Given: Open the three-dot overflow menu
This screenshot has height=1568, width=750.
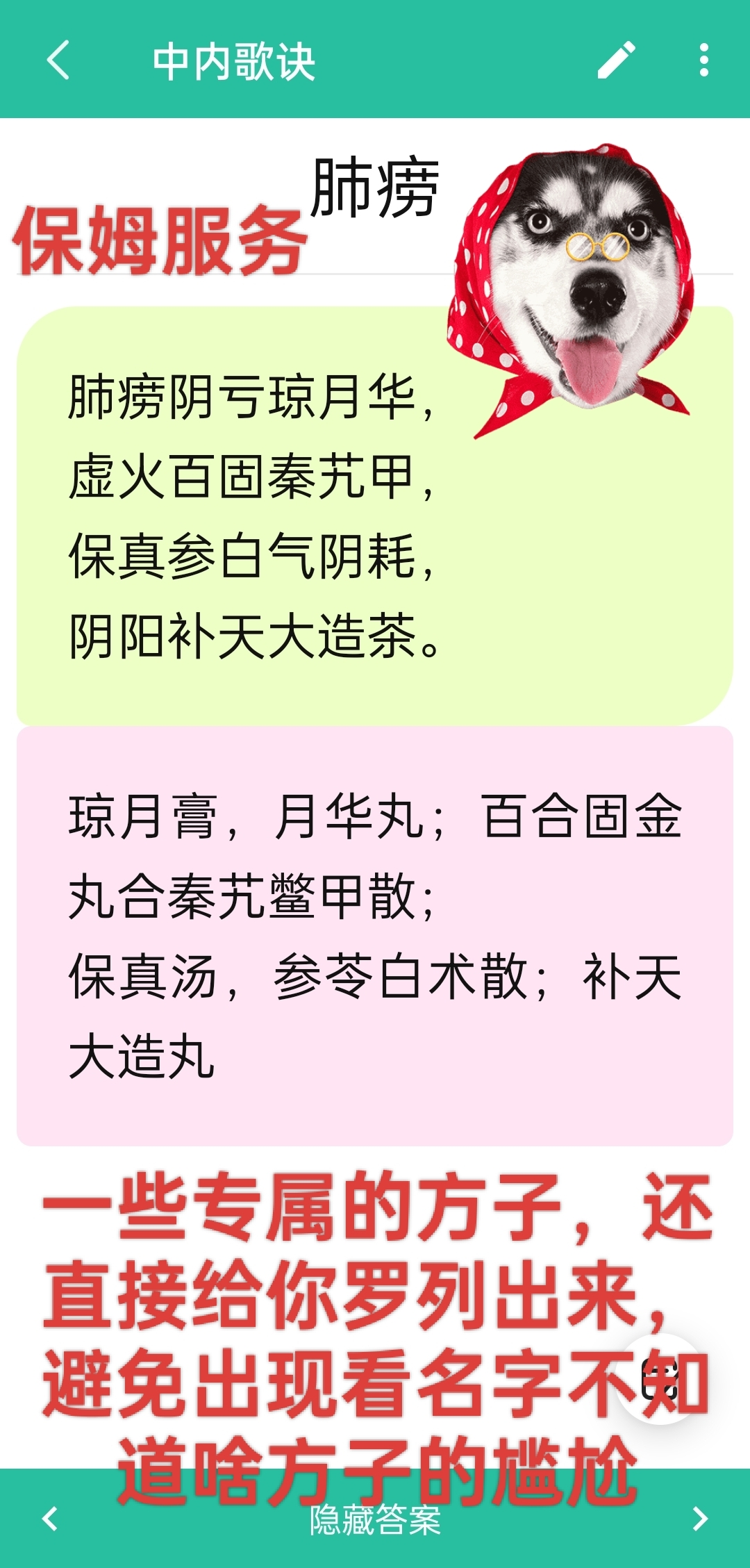Looking at the screenshot, I should point(703,60).
